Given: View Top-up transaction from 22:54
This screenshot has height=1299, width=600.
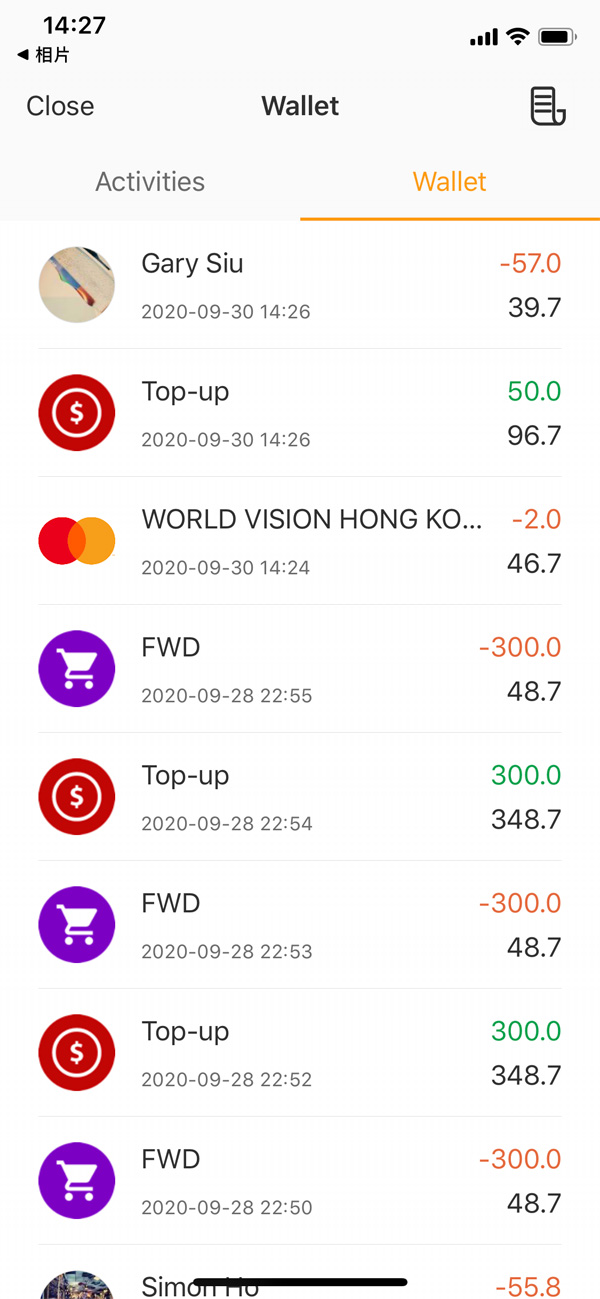Looking at the screenshot, I should [300, 797].
